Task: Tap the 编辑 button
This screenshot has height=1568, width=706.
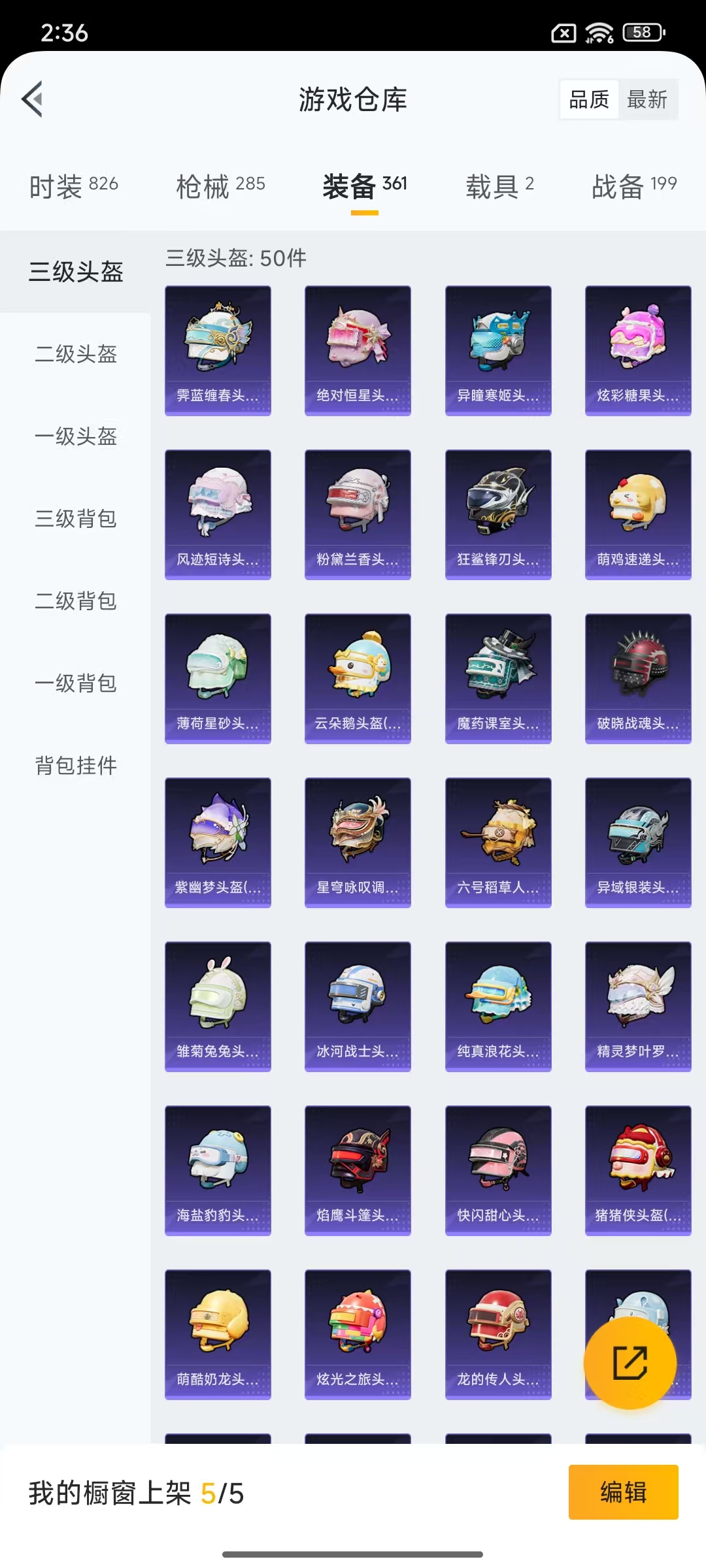Action: pyautogui.click(x=623, y=1492)
